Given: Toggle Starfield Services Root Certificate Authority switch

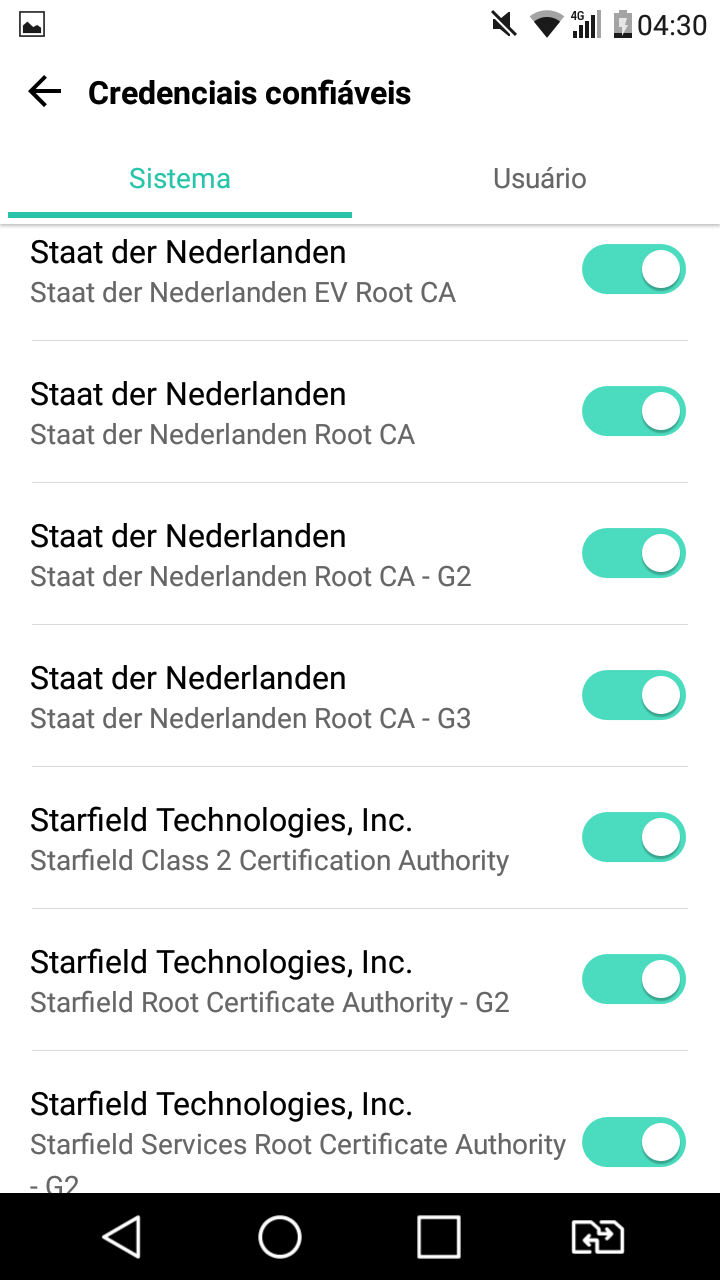Looking at the screenshot, I should coord(634,1142).
